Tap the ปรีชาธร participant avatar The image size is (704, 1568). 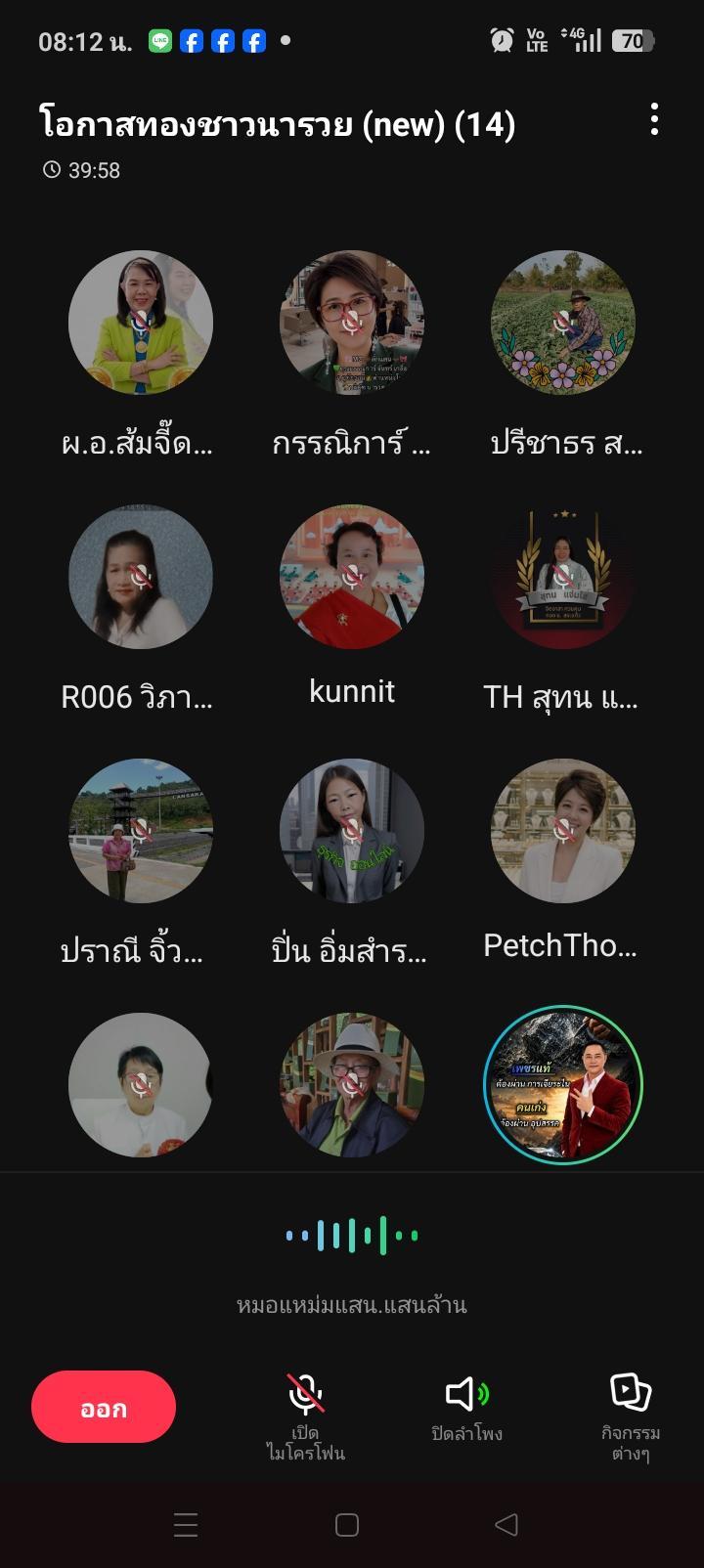[563, 323]
